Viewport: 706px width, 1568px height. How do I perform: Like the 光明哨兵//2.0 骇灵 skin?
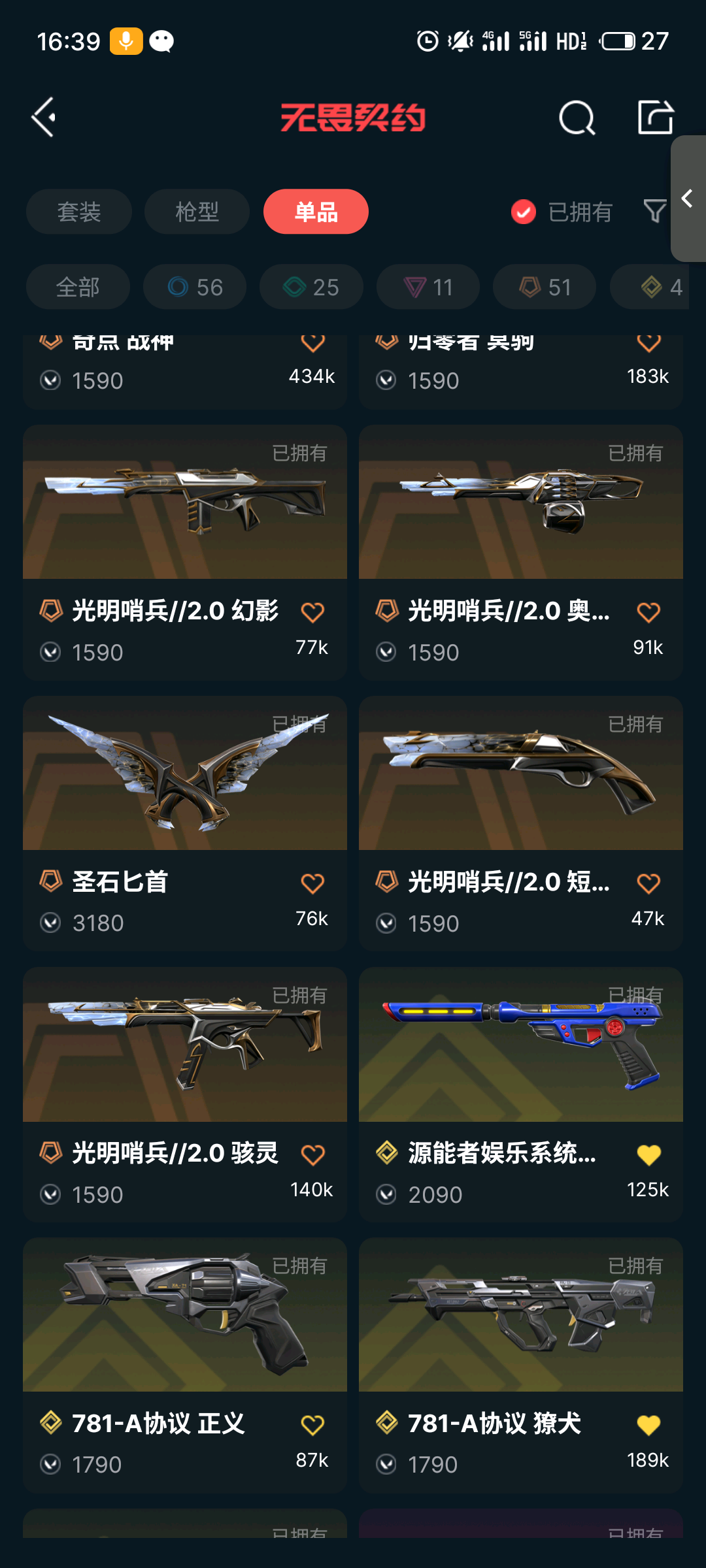pyautogui.click(x=312, y=1154)
